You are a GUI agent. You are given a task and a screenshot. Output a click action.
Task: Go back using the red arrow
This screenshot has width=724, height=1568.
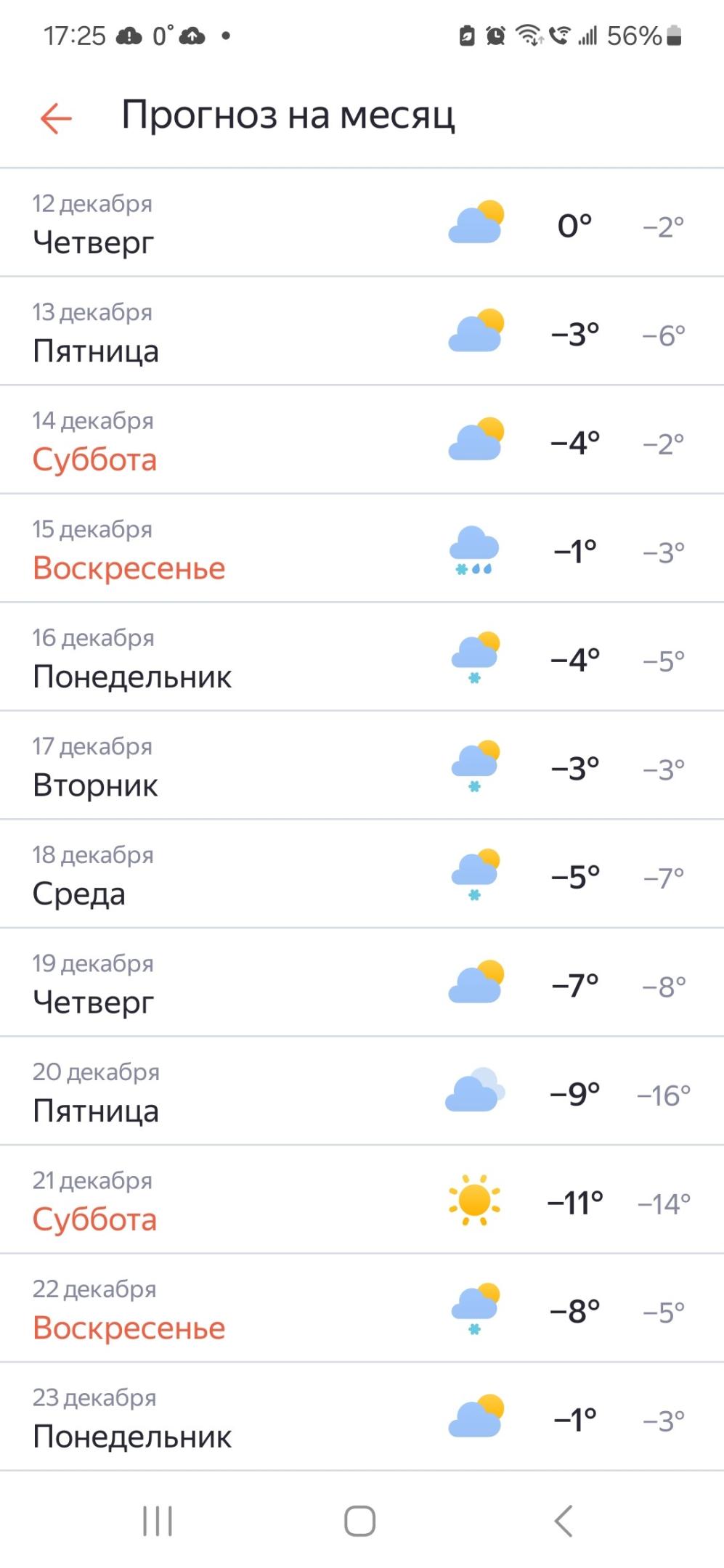(56, 118)
